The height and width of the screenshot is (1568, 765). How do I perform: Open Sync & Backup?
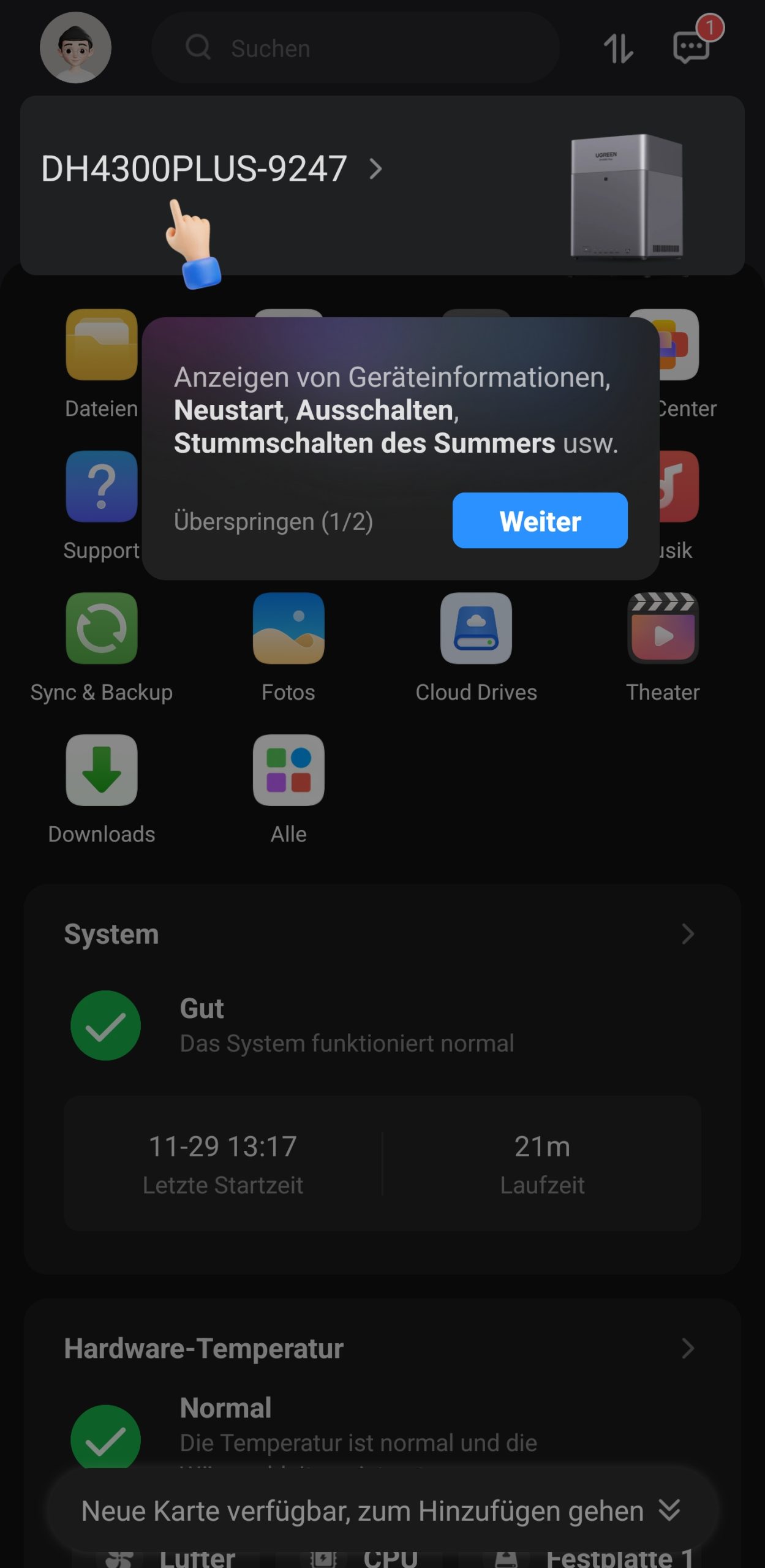click(x=102, y=629)
